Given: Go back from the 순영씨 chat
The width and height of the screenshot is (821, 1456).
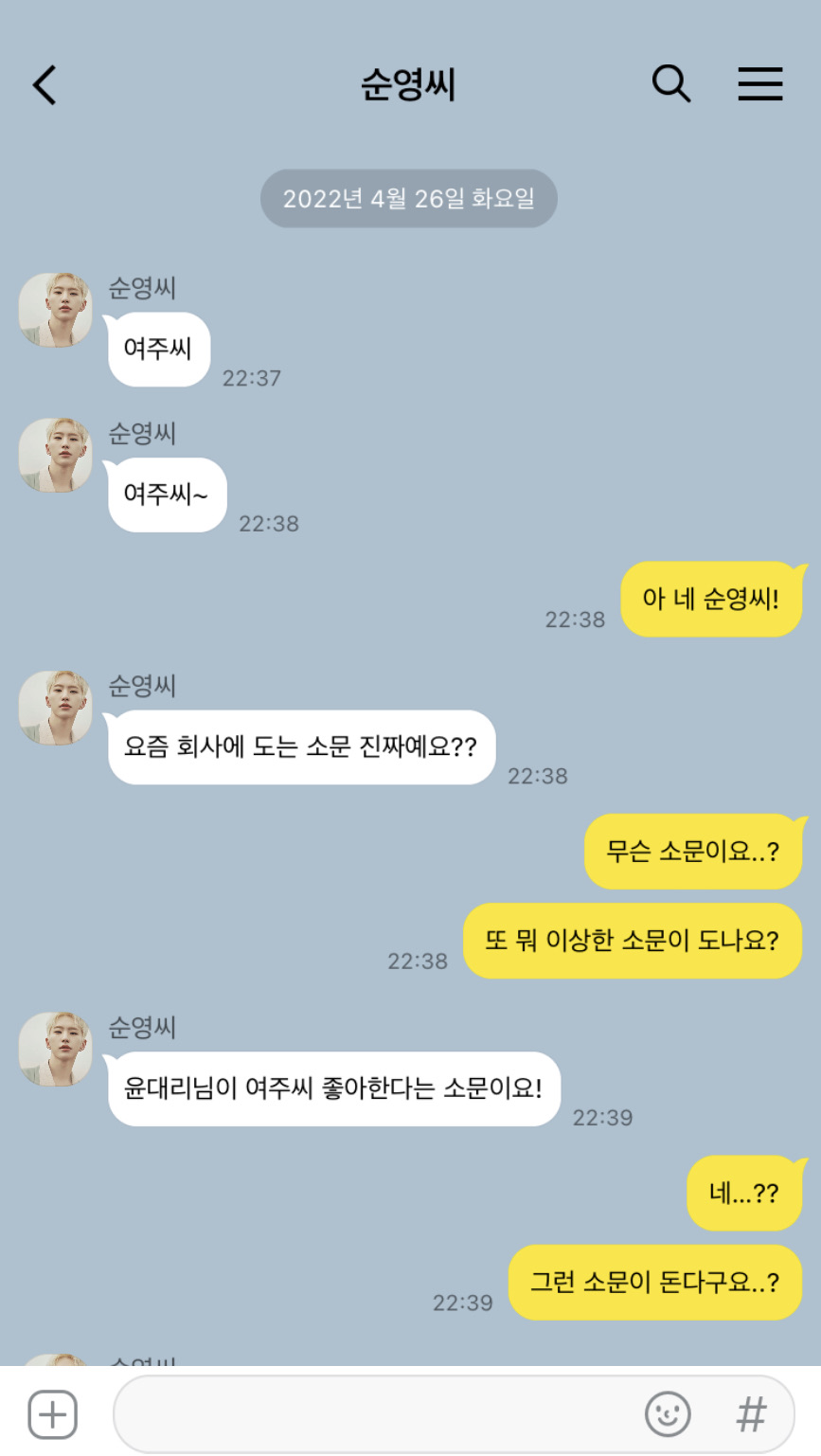Looking at the screenshot, I should point(45,85).
